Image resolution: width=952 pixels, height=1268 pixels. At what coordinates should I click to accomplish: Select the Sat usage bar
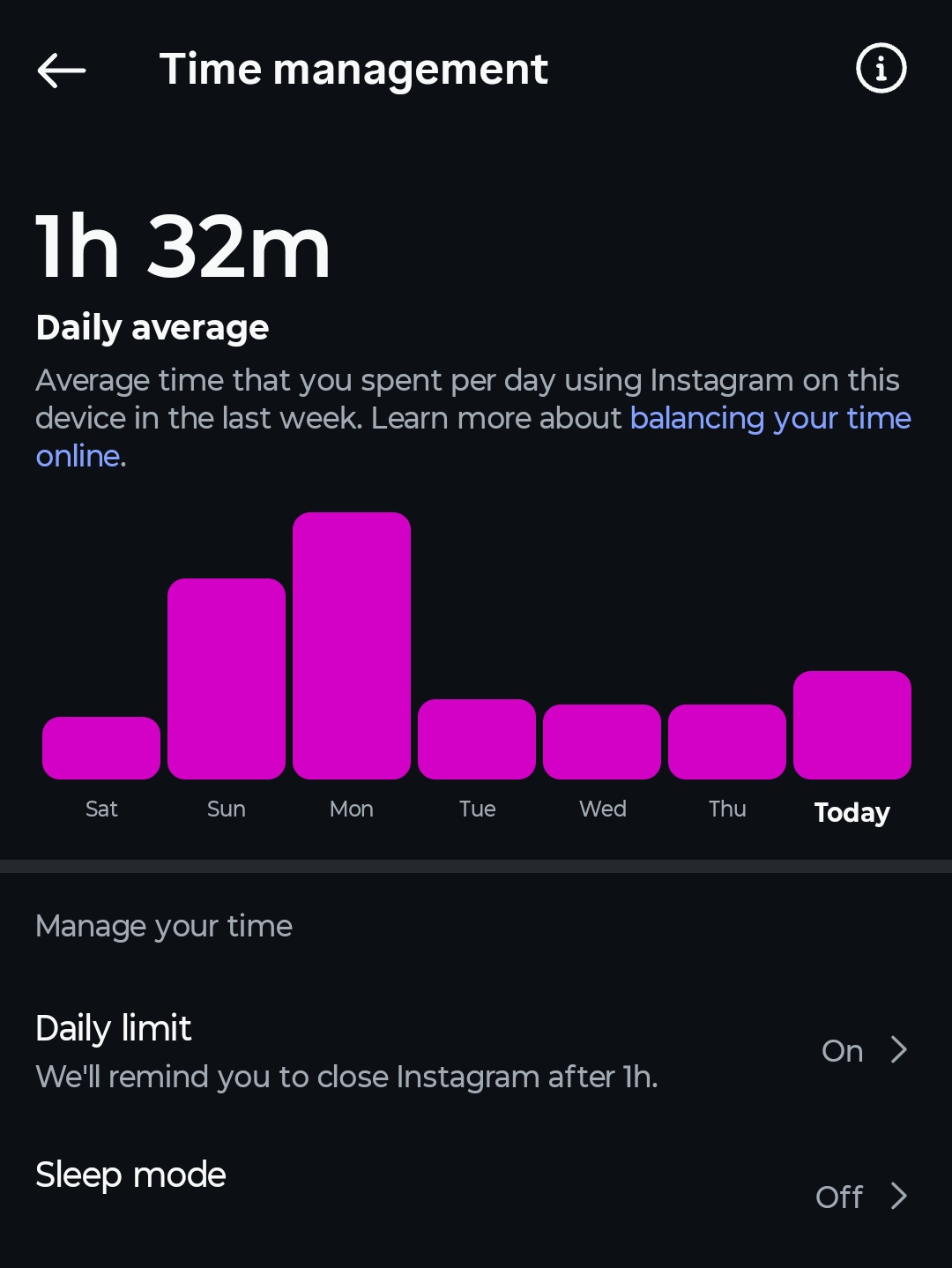click(101, 748)
